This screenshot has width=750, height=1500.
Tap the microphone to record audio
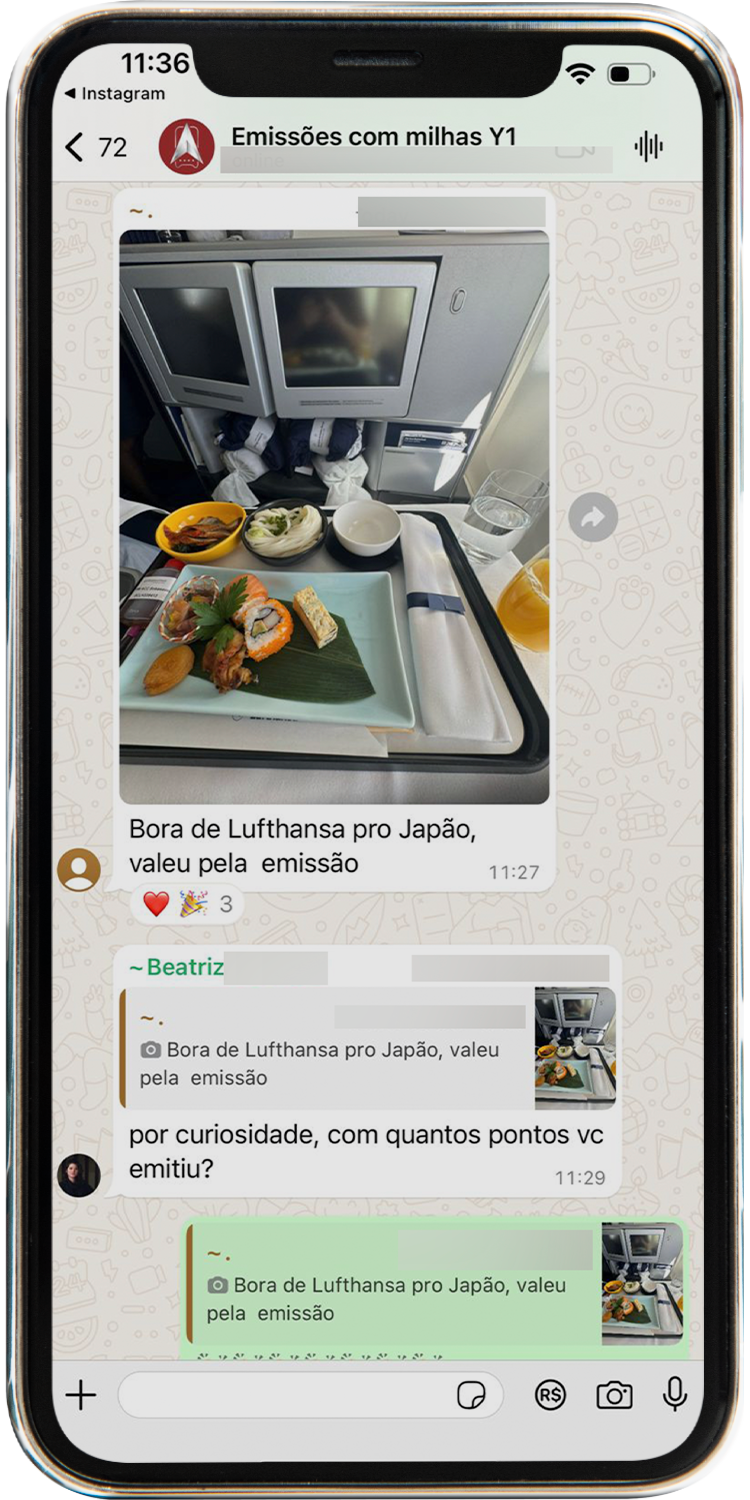click(x=675, y=1393)
